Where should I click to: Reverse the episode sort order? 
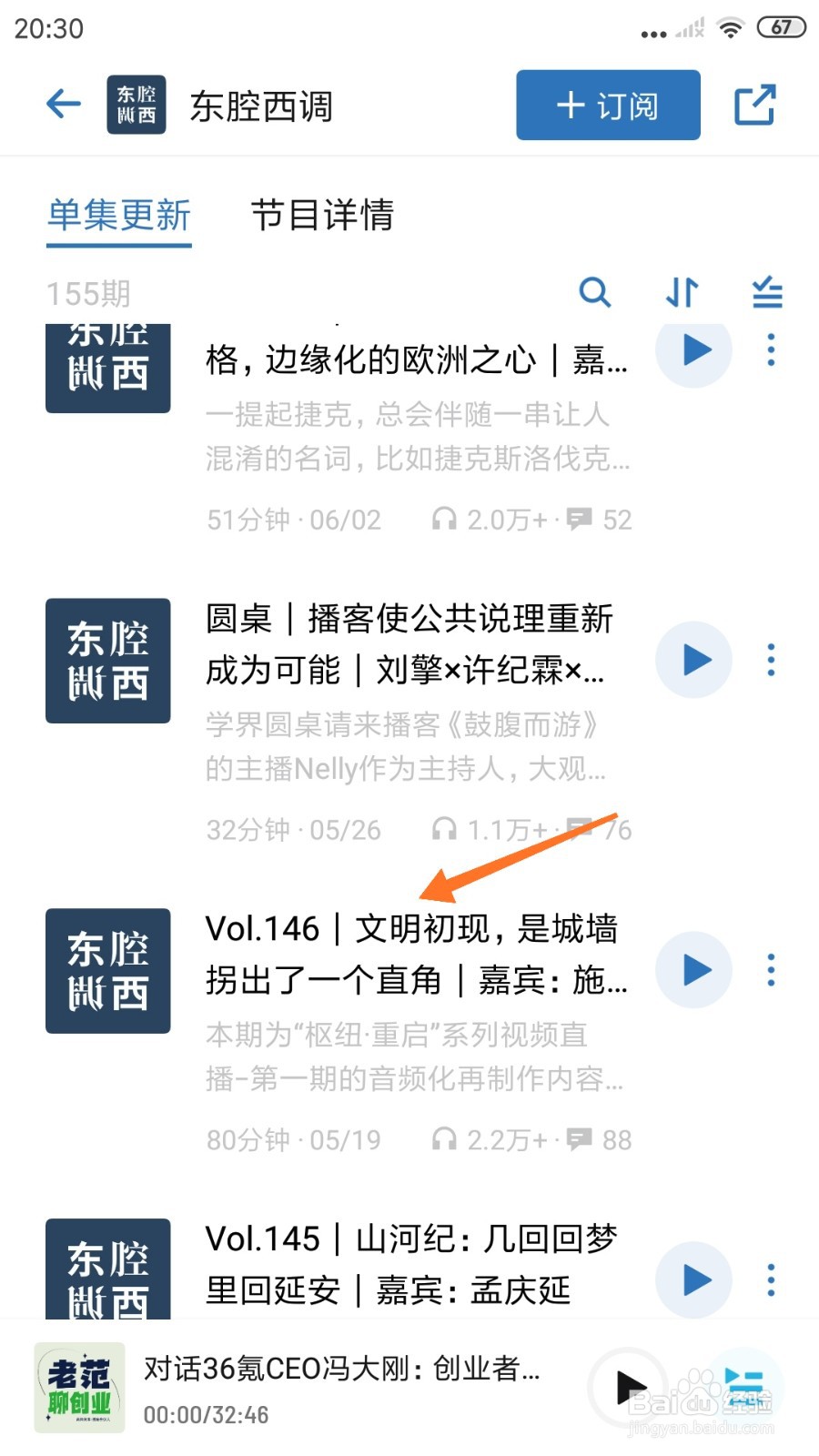coord(681,293)
